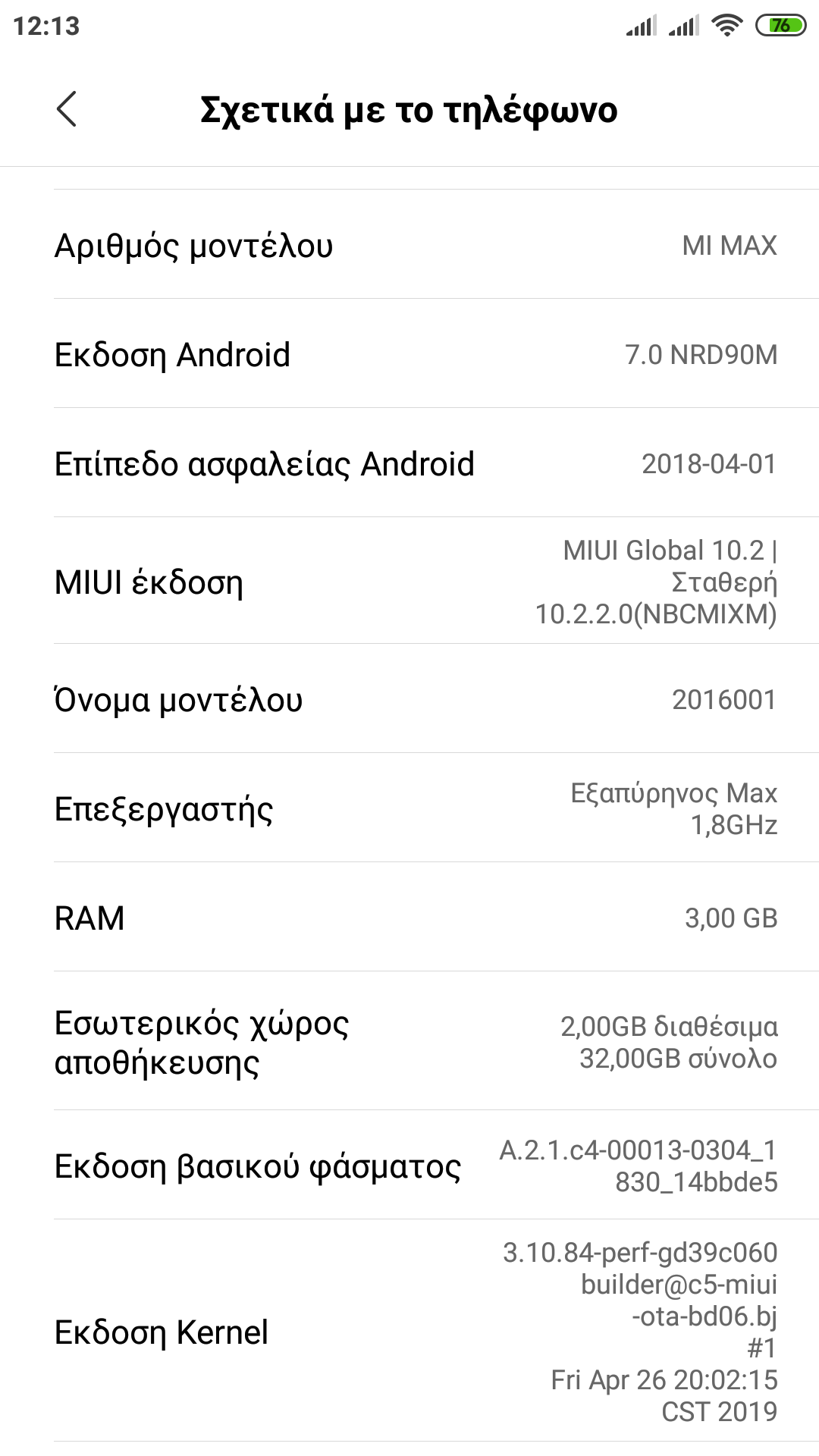
Task: Select the Επεξεργαστής row
Action: point(409,808)
